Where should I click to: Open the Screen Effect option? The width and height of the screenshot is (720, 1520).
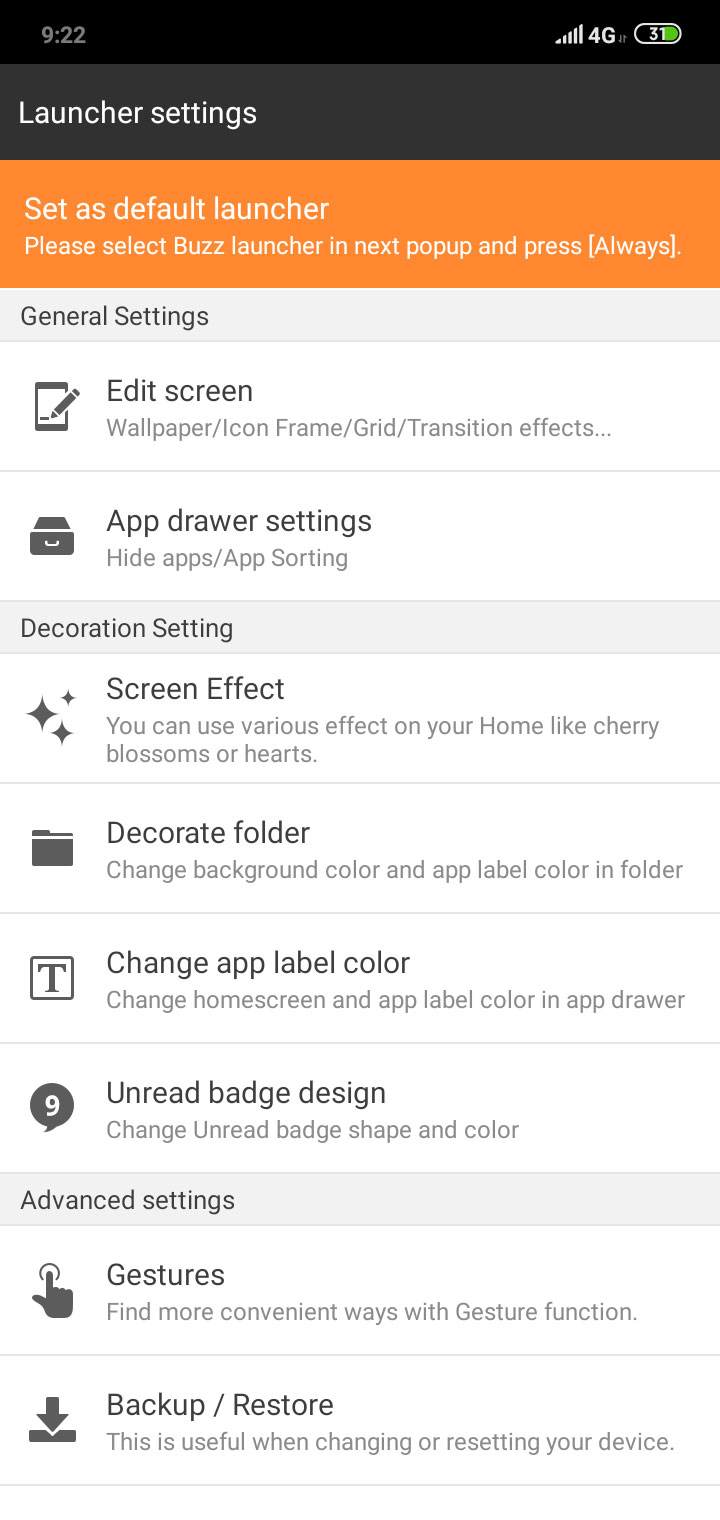[360, 718]
